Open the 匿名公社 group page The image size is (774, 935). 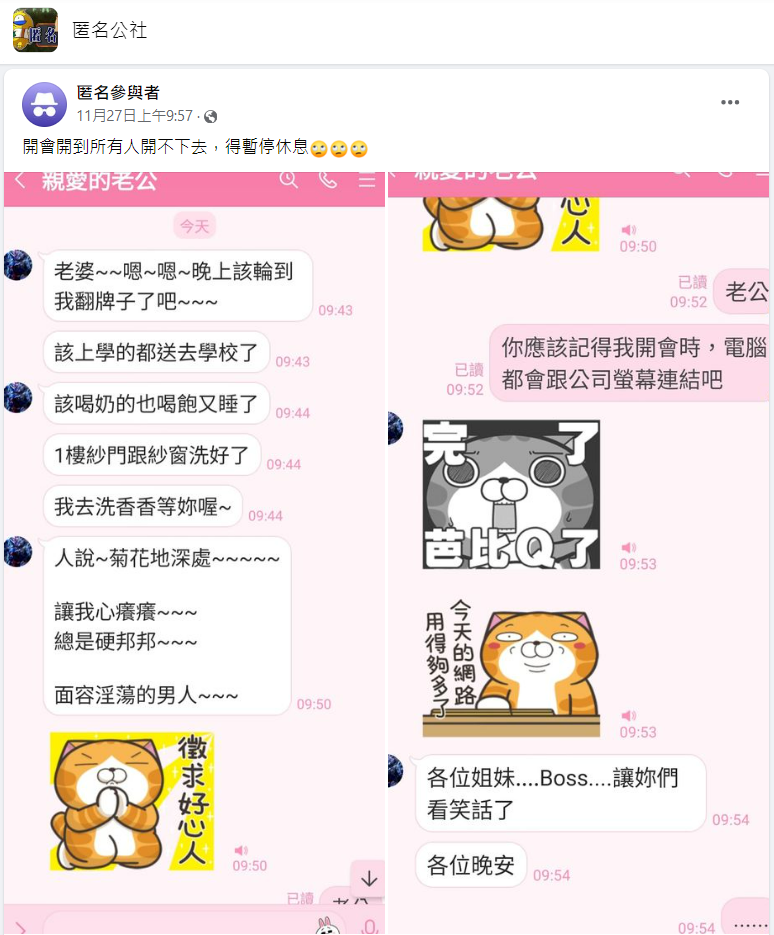click(x=110, y=30)
